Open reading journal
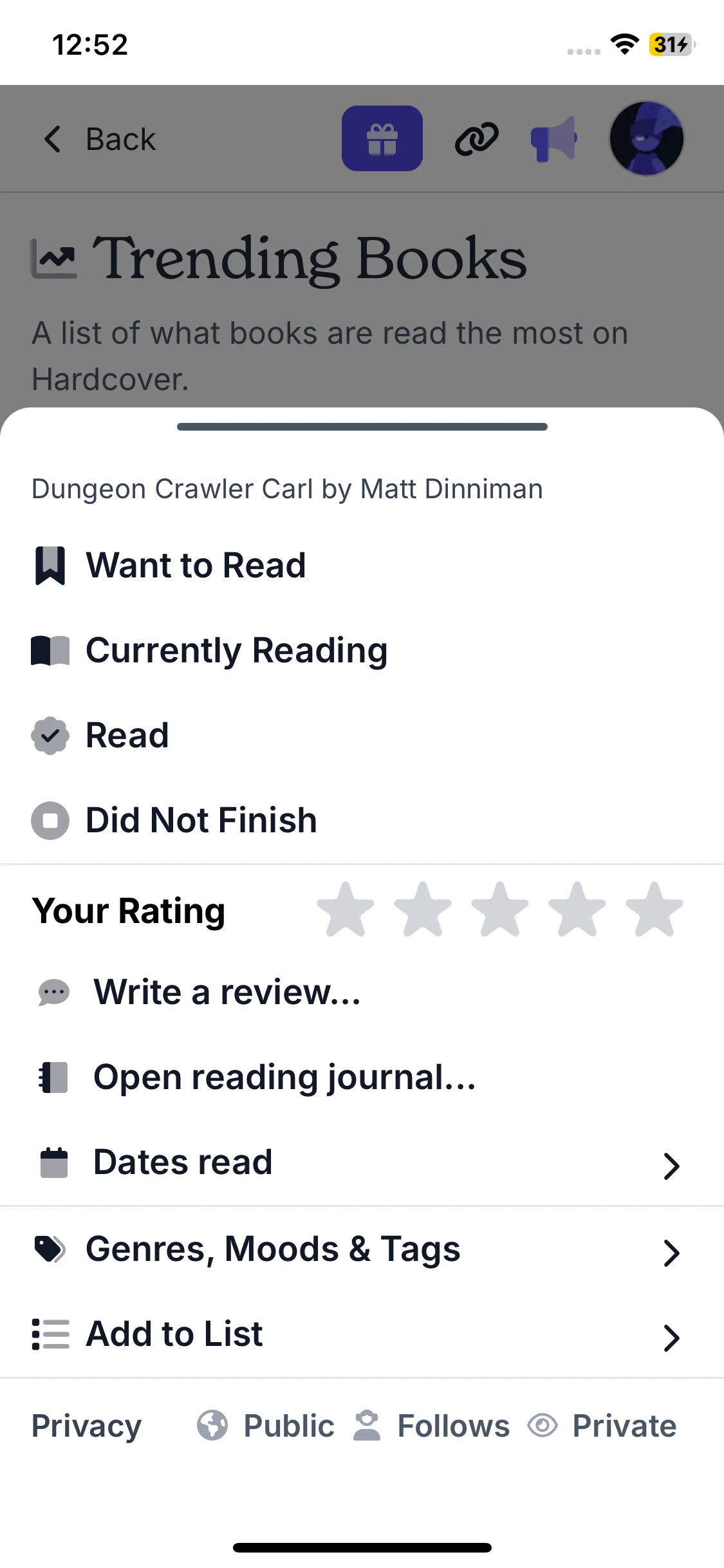Image resolution: width=724 pixels, height=1568 pixels. pos(284,1077)
